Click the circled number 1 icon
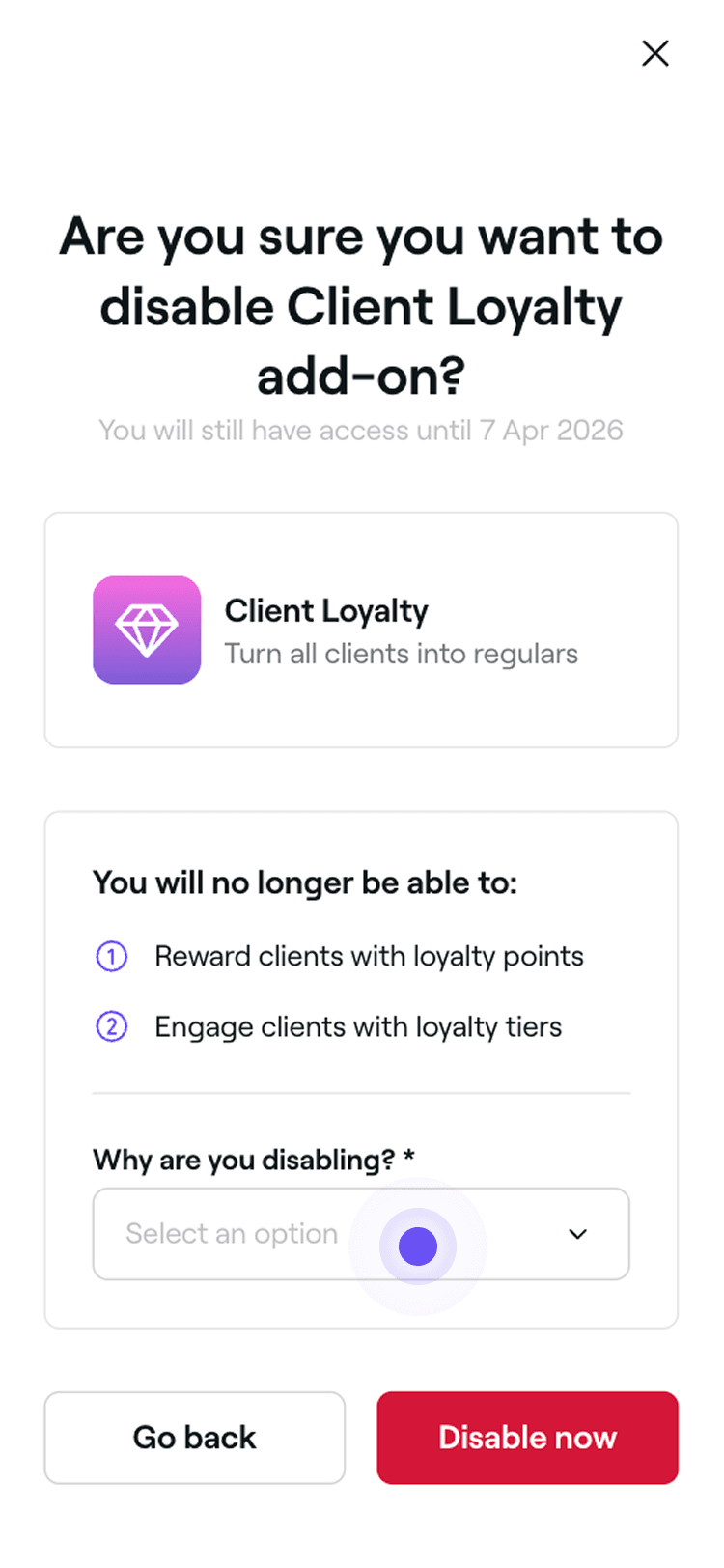This screenshot has width=724, height=1568. [112, 956]
